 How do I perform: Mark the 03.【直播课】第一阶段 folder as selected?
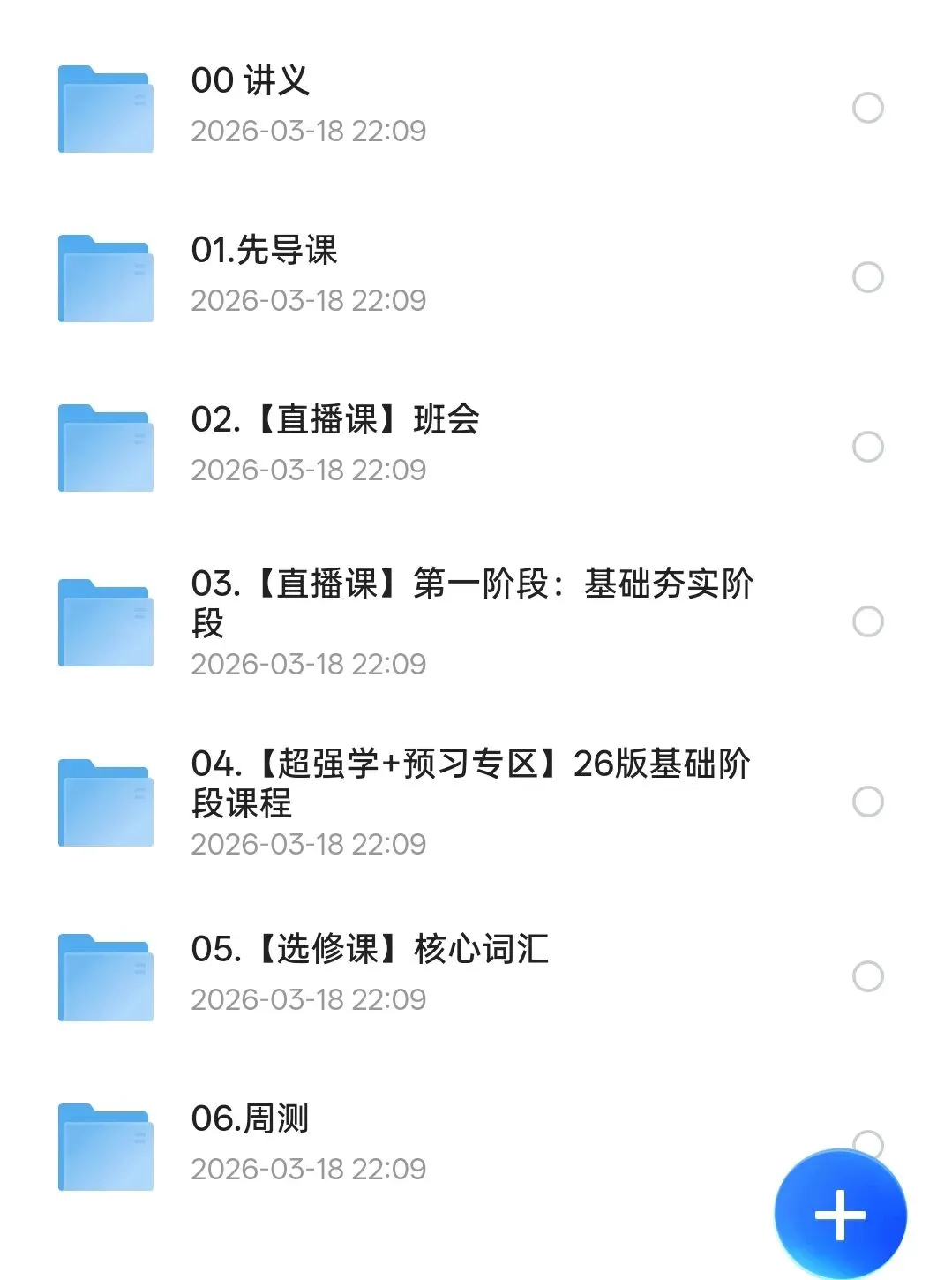click(867, 621)
